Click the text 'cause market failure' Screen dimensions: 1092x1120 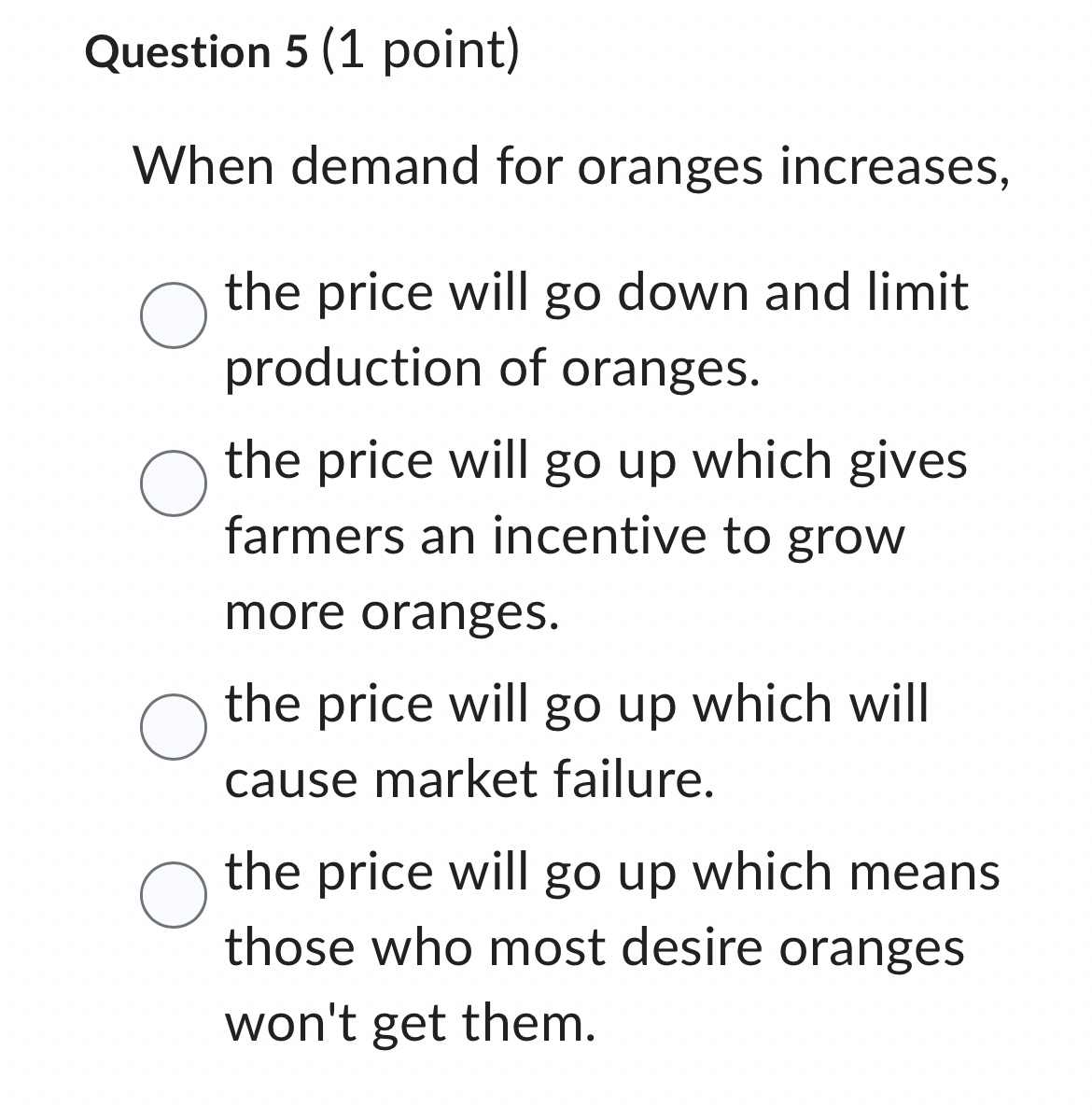[467, 777]
